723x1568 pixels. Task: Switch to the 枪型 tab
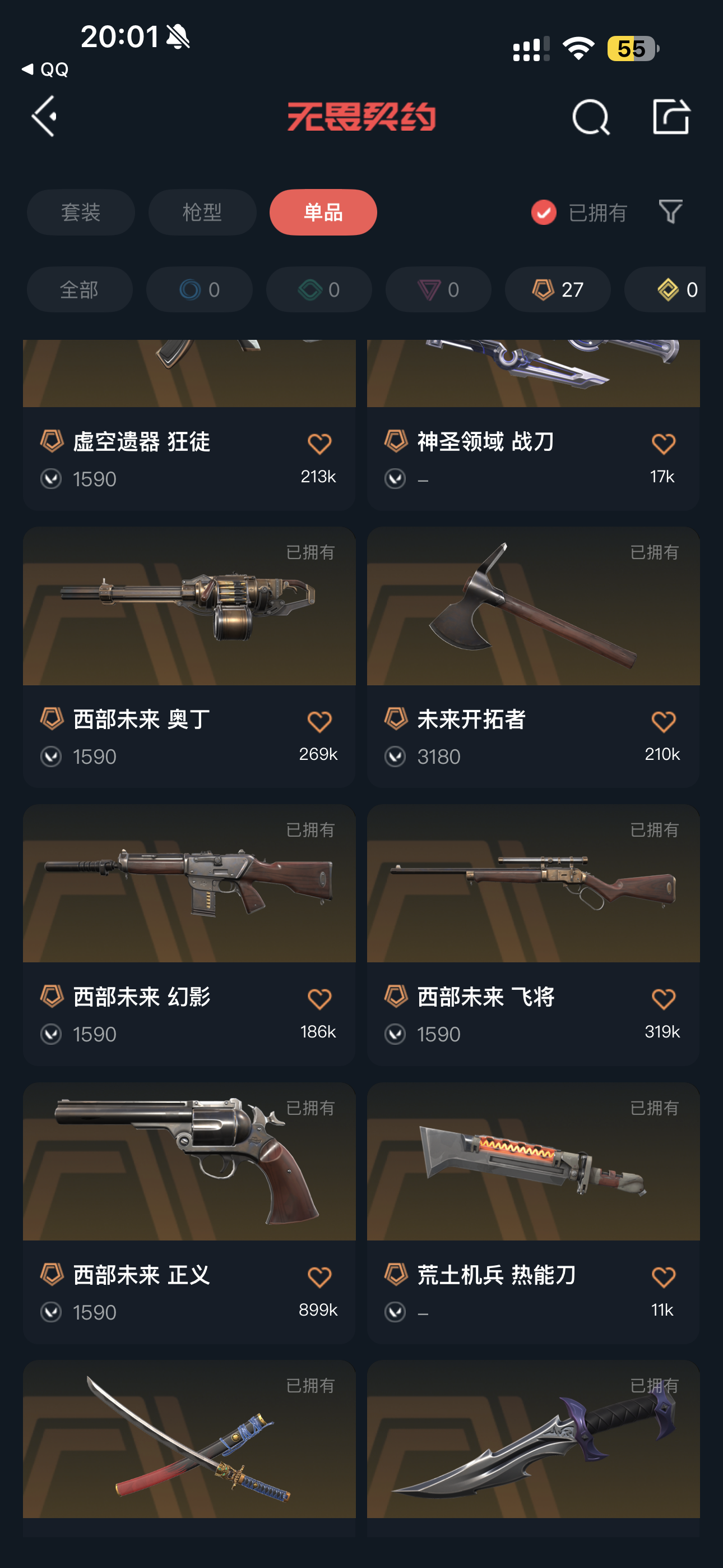pos(202,213)
